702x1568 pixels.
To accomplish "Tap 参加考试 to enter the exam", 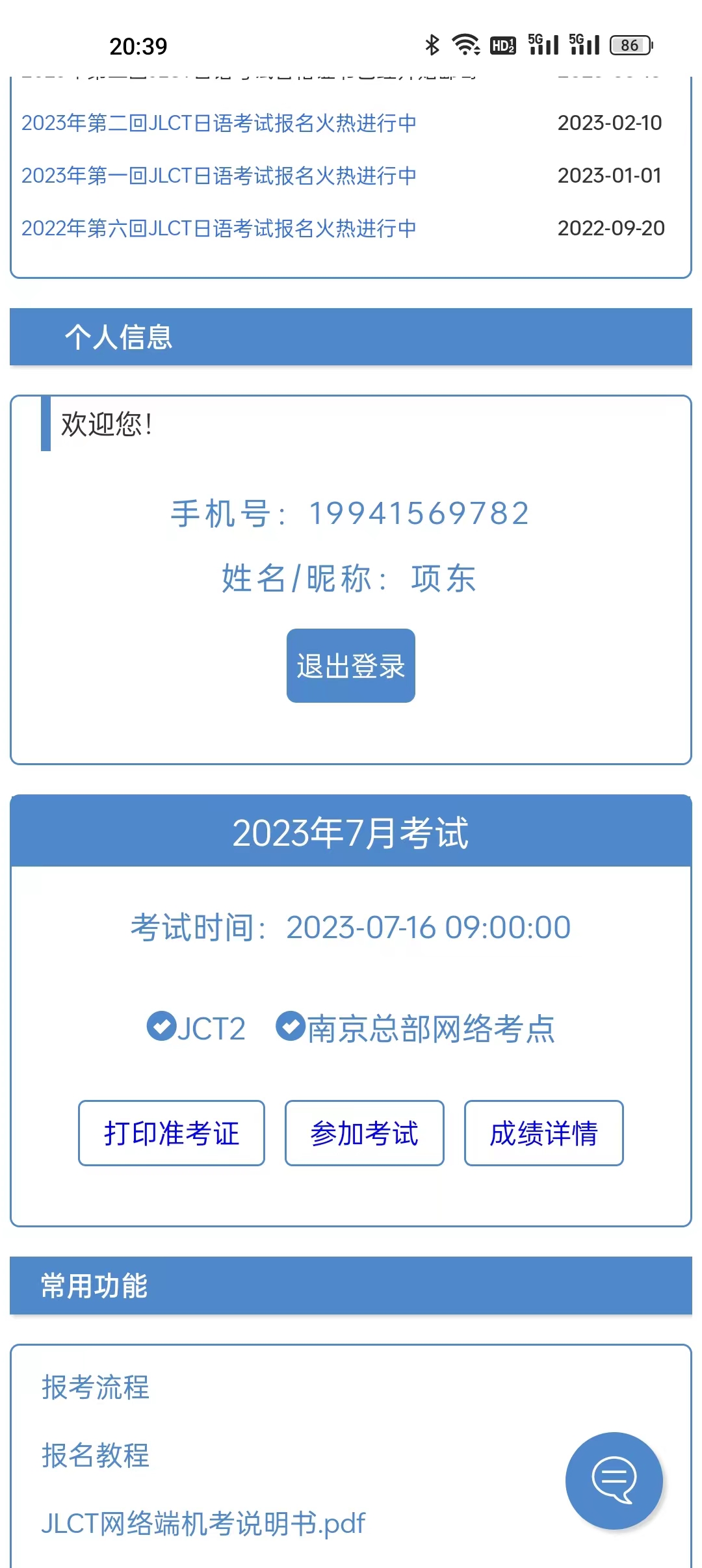I will (x=364, y=1133).
